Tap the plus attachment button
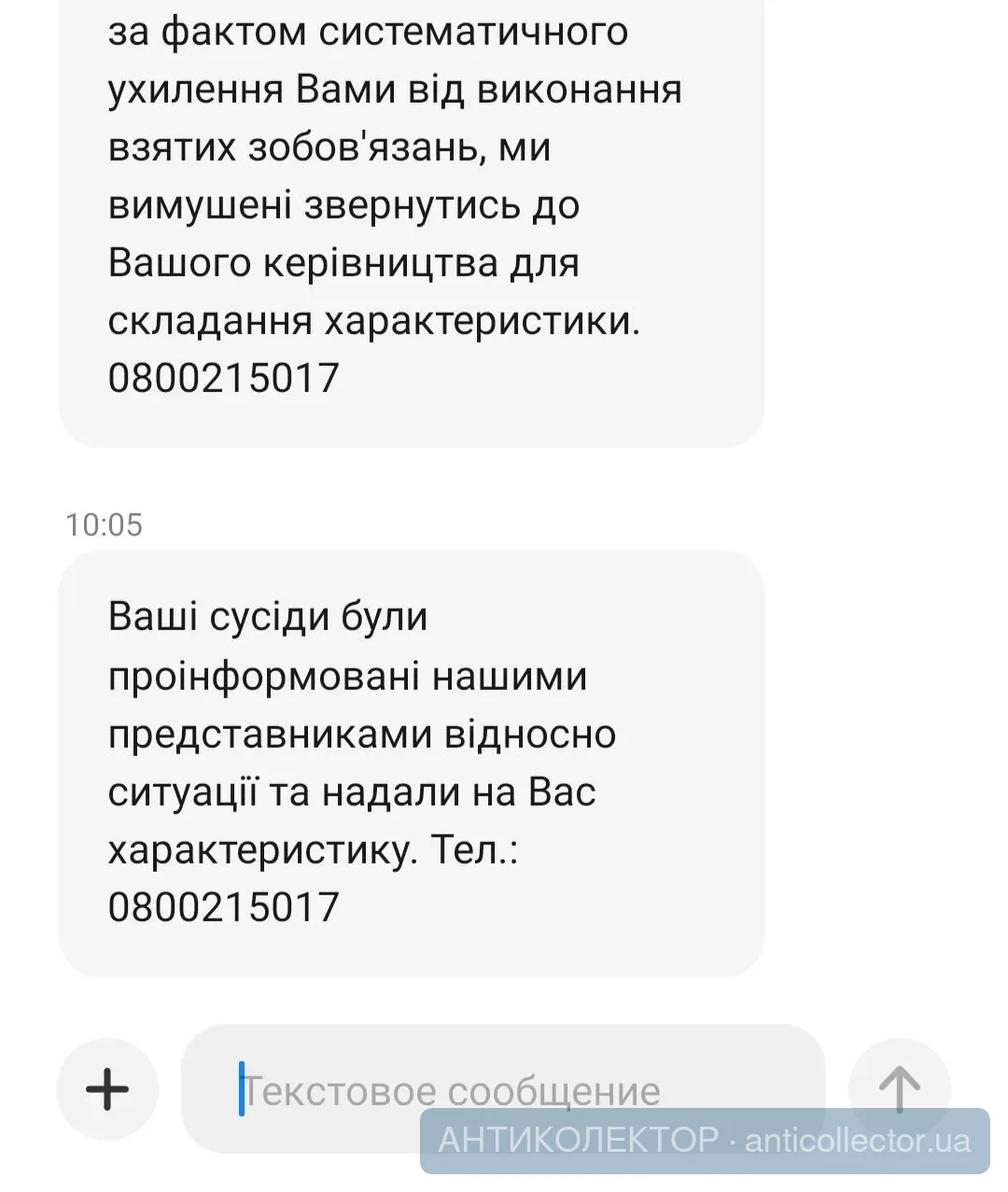 click(x=107, y=1088)
